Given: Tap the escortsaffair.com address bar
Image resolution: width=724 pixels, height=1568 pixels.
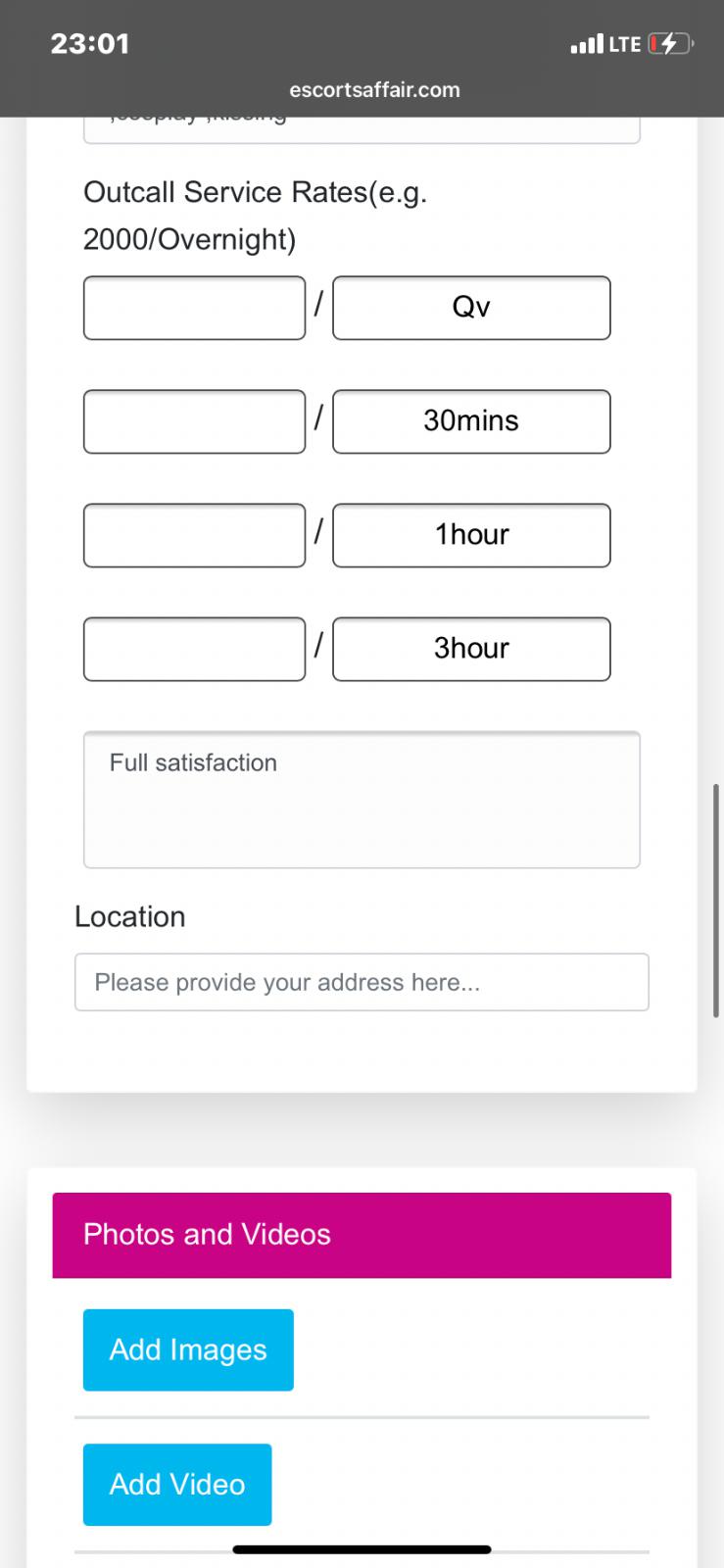Looking at the screenshot, I should (x=374, y=90).
